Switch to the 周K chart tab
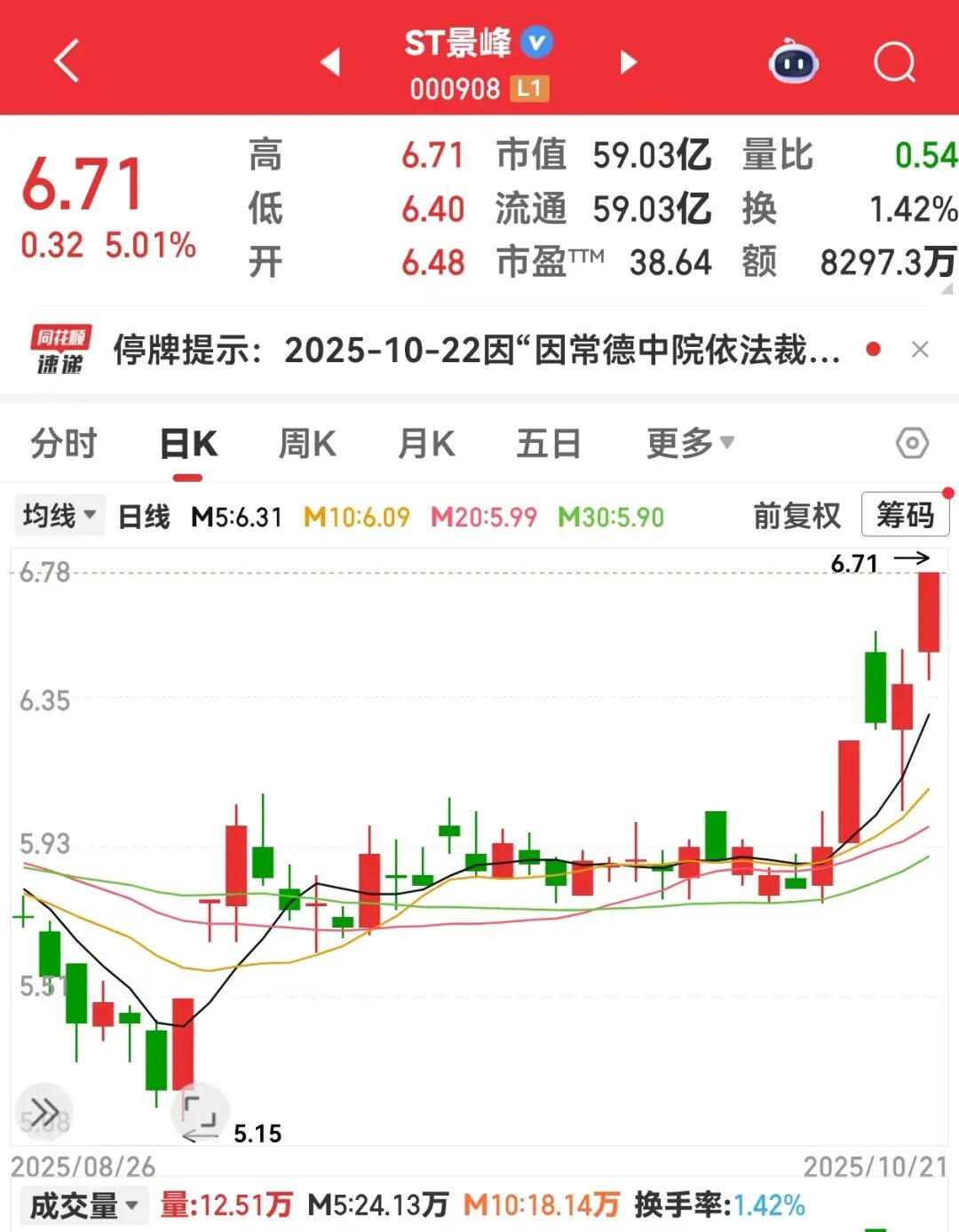959x1232 pixels. [x=307, y=443]
